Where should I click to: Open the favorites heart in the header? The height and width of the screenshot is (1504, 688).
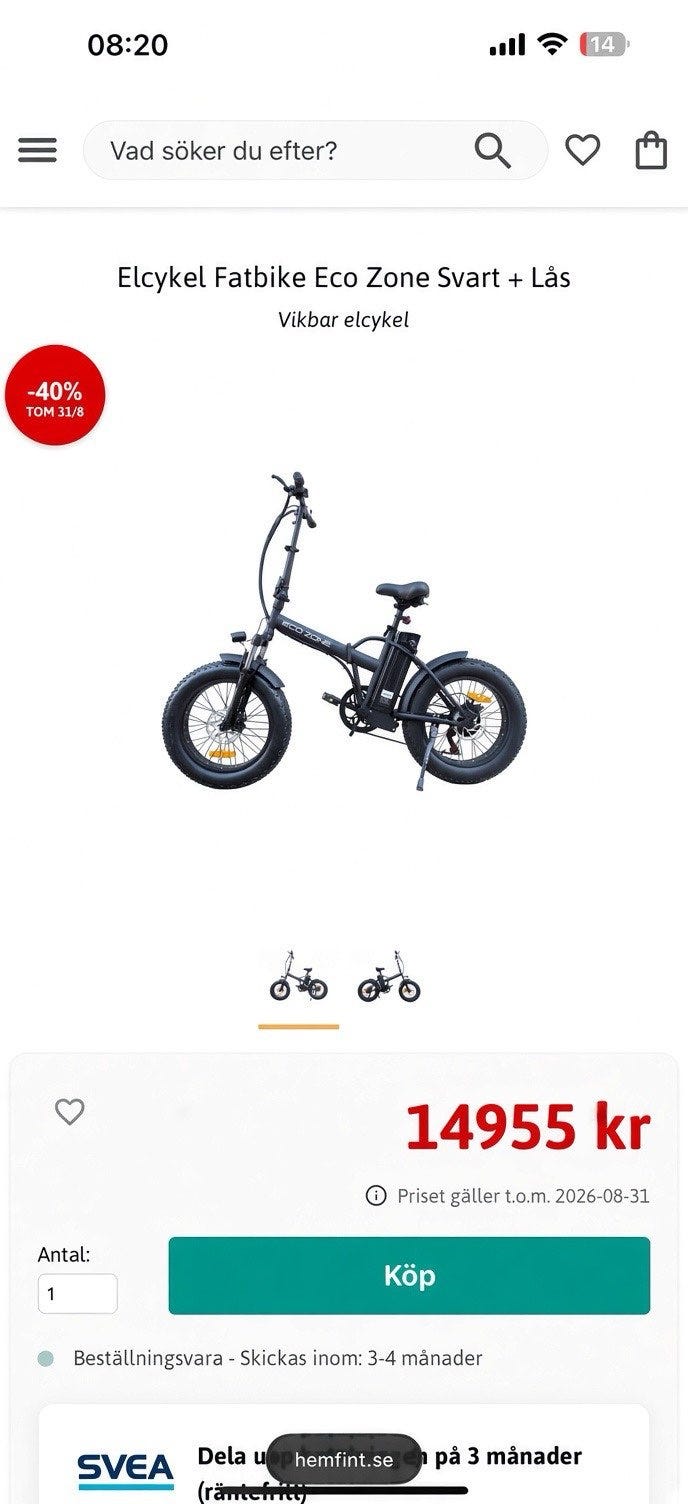(582, 151)
